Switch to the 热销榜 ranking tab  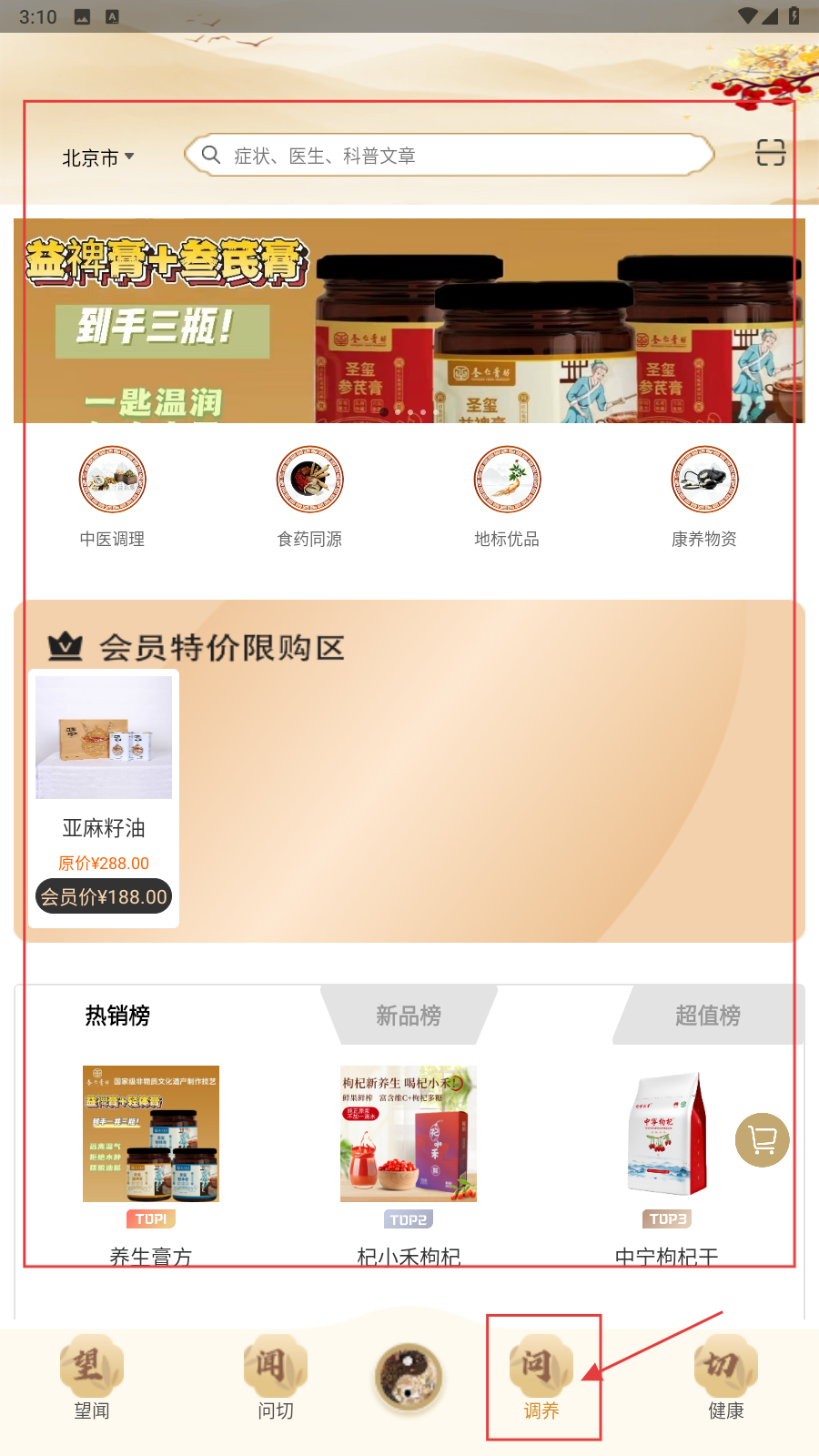coord(117,1016)
